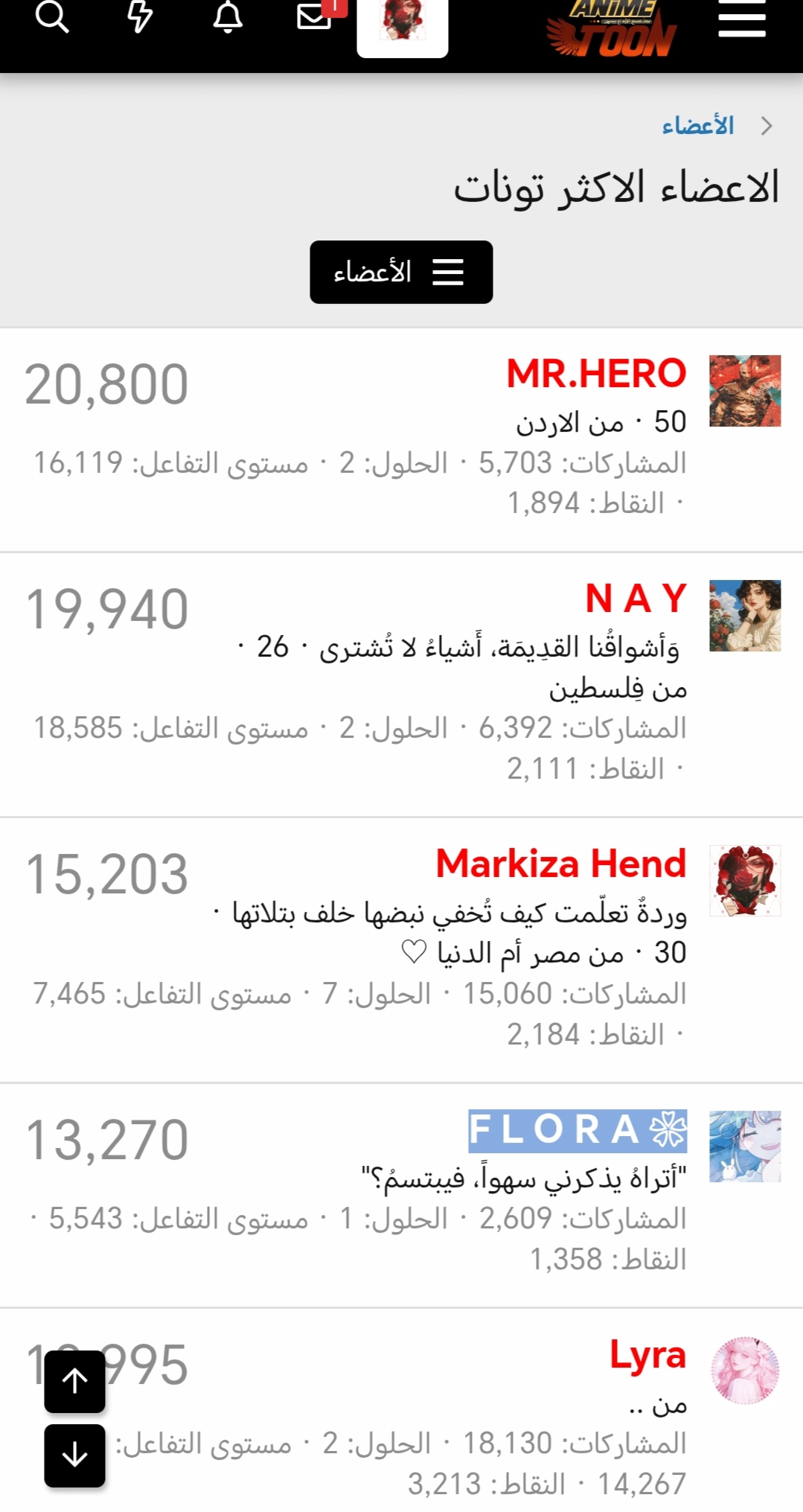803x1512 pixels.
Task: Expand the black الأعضاء menu button
Action: (401, 272)
